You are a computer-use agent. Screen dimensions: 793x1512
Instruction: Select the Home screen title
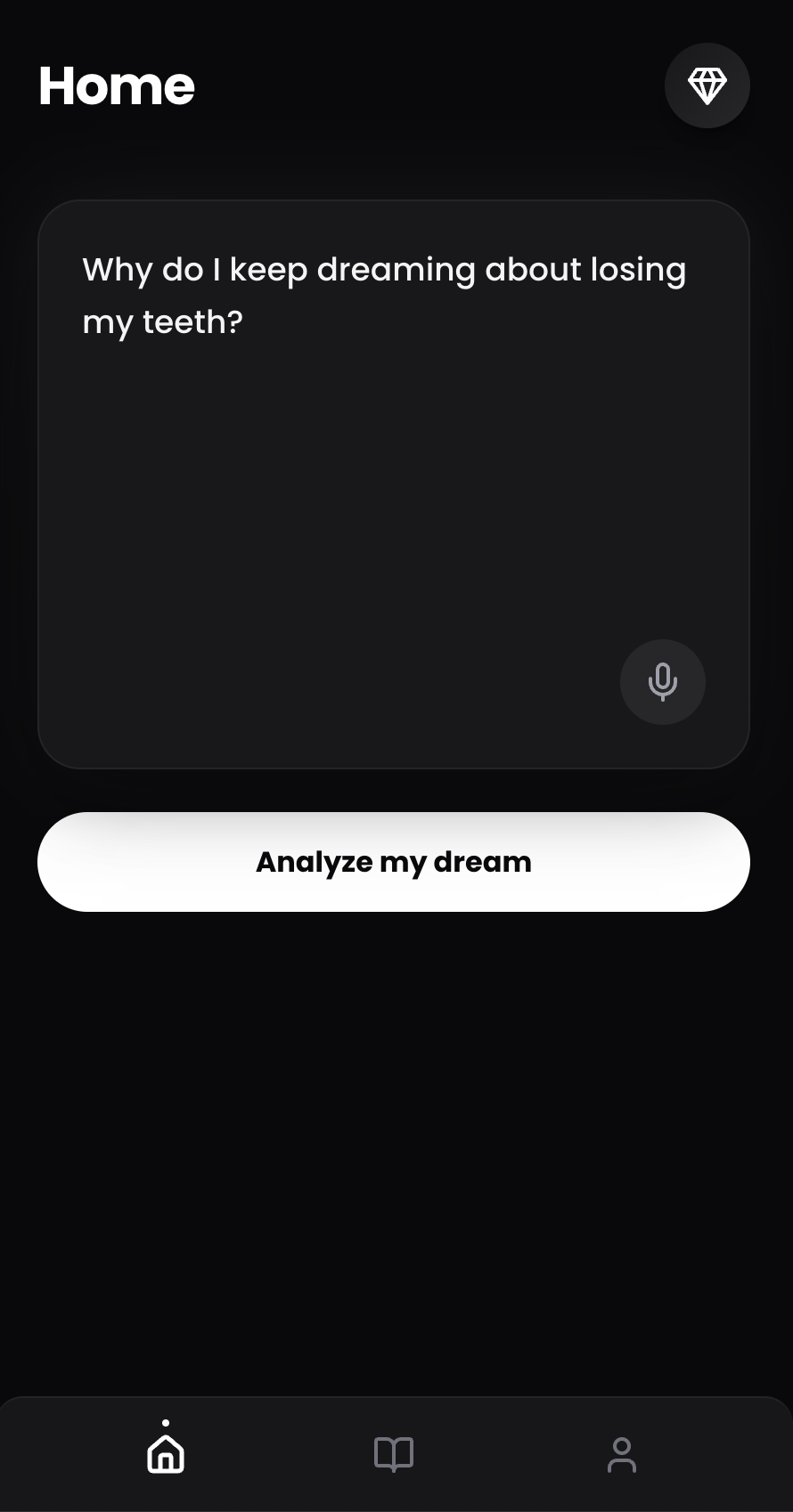coord(116,85)
